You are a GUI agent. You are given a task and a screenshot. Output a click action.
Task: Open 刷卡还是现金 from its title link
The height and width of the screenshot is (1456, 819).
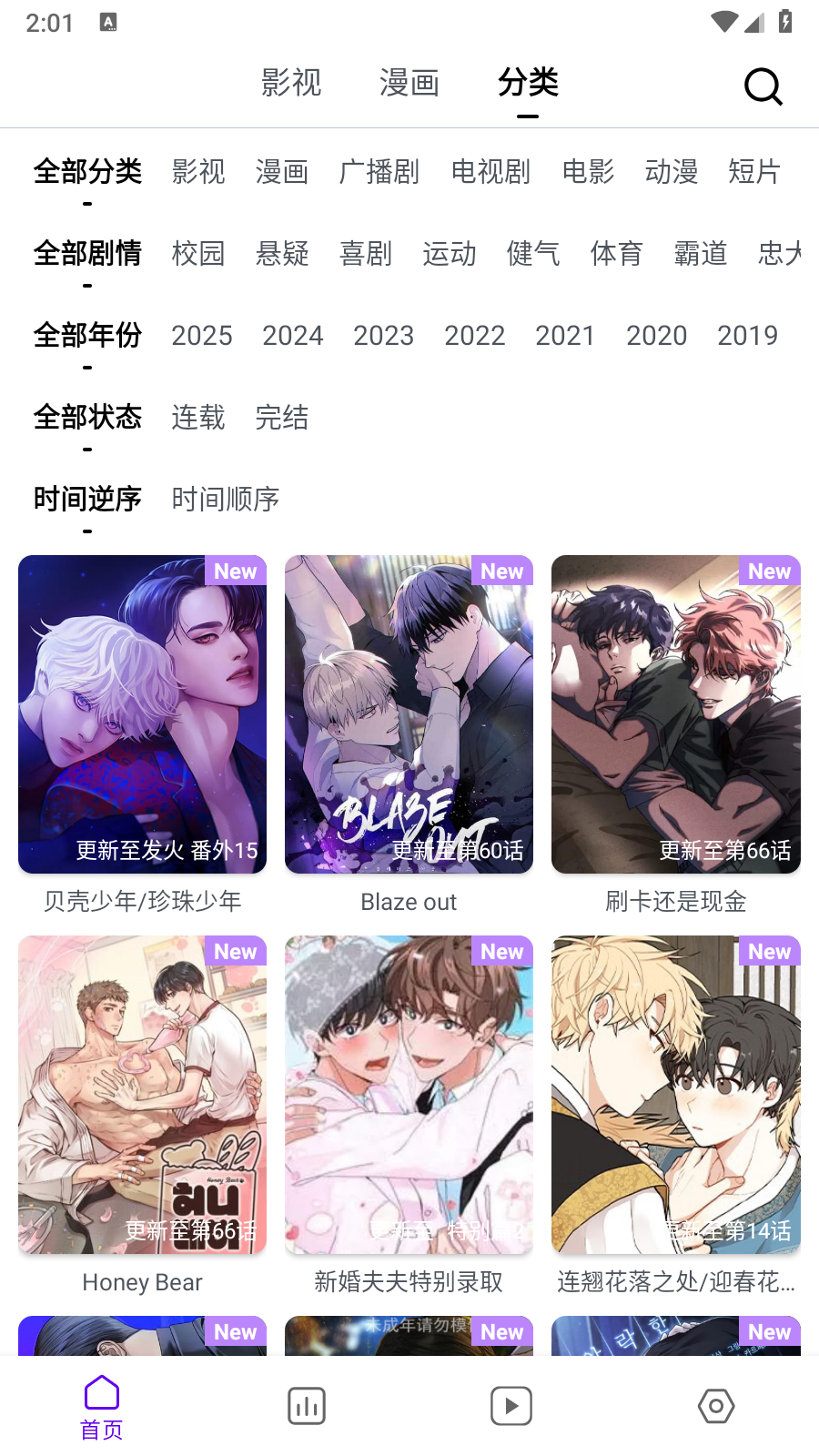pos(675,901)
